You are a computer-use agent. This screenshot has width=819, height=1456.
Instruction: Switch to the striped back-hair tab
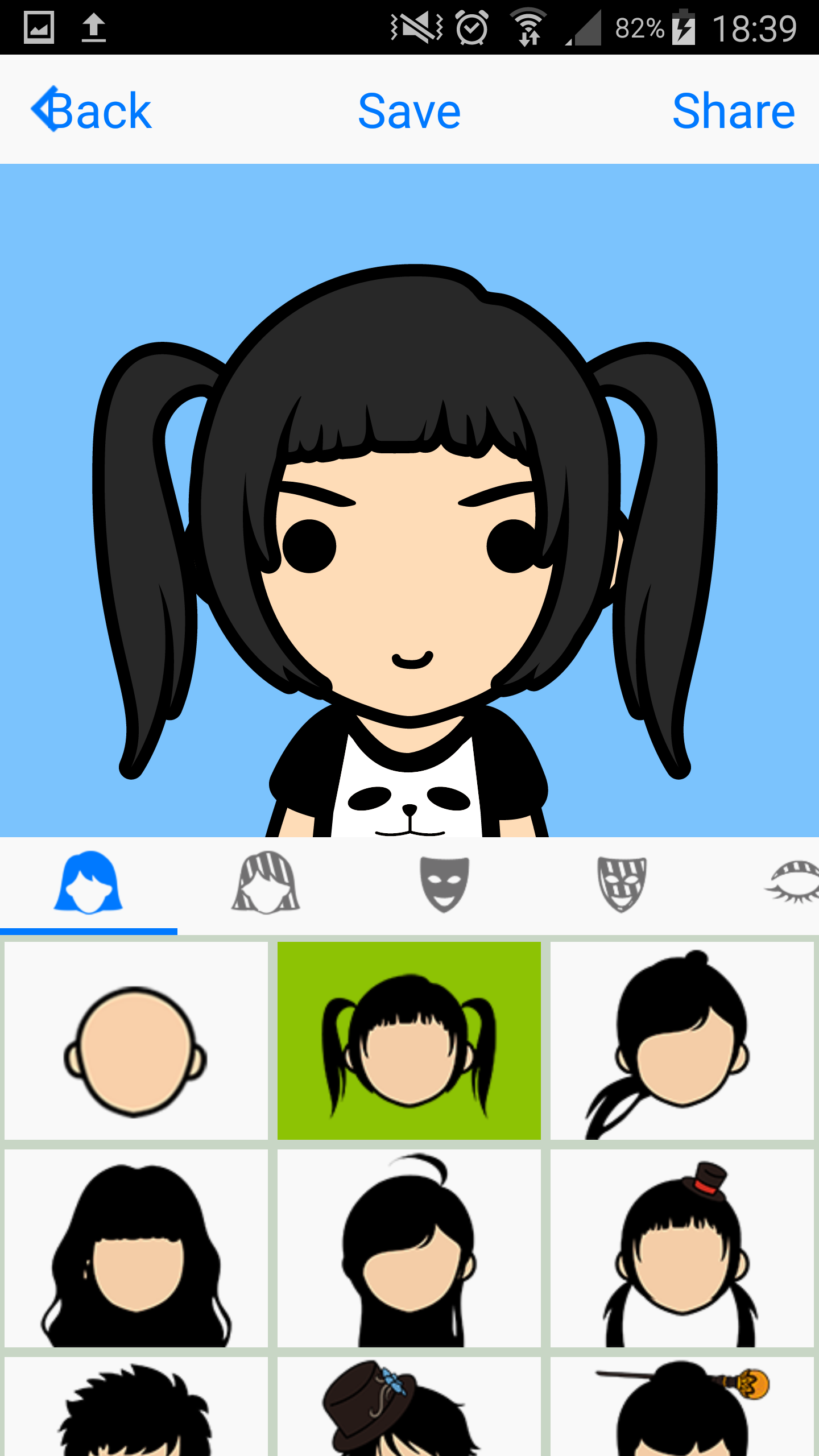click(x=266, y=883)
